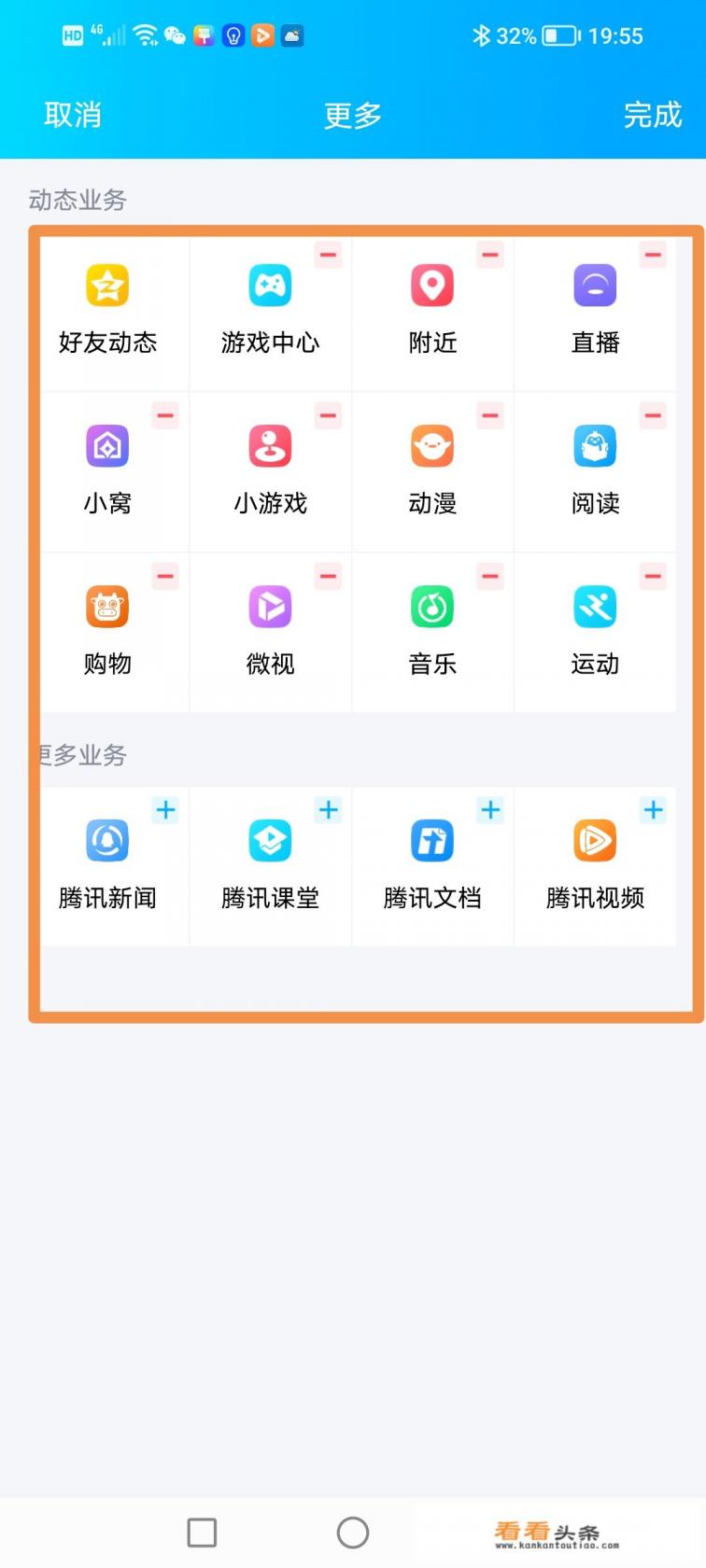
Task: Open the 游戏中心 game center icon
Action: point(270,287)
